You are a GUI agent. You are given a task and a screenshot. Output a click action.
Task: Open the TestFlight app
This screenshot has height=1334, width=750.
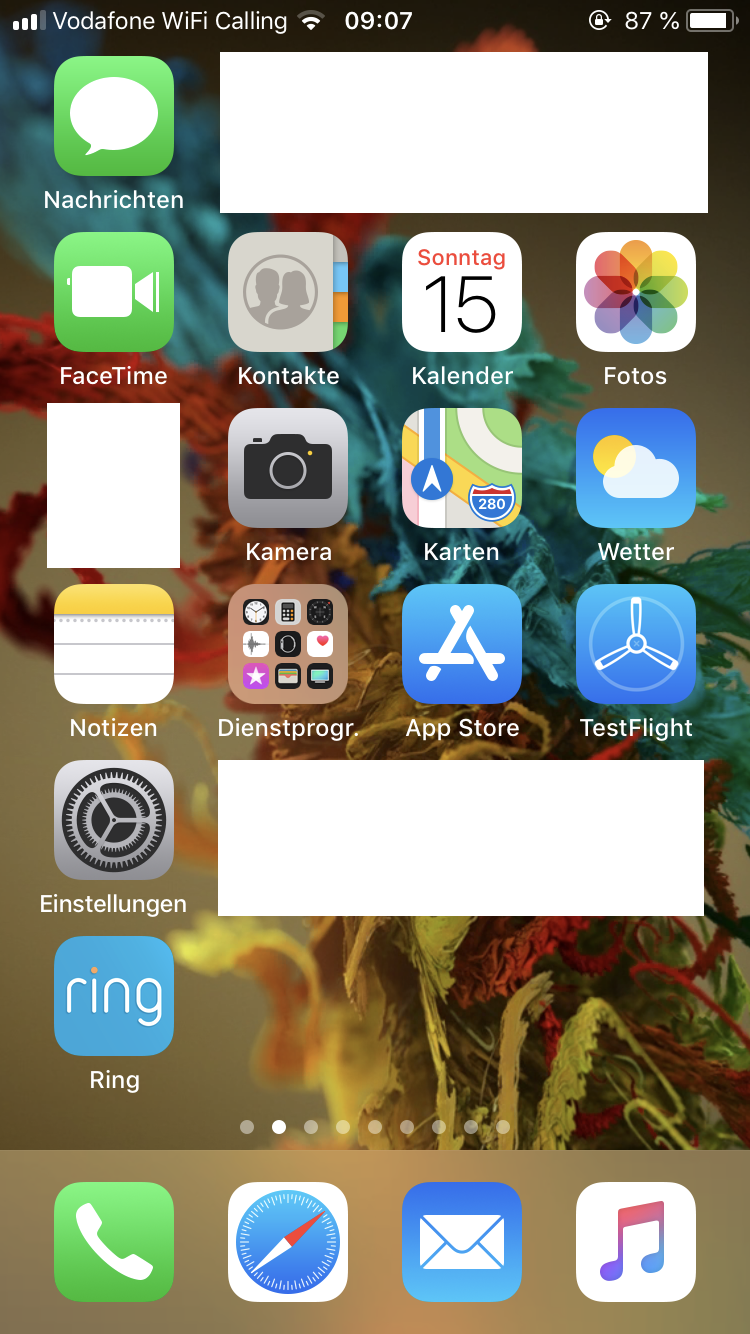[x=636, y=644]
